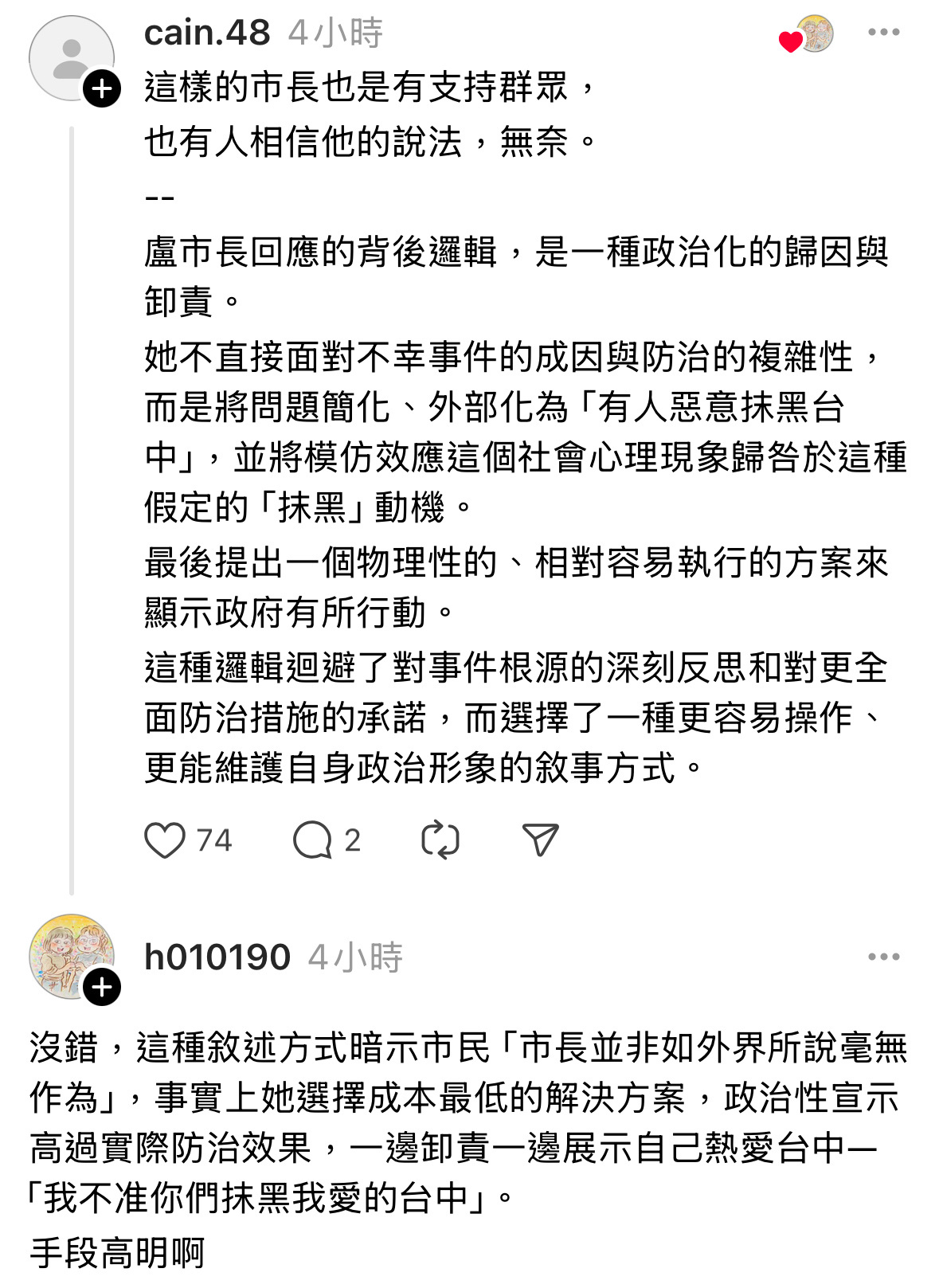Viewport: 939px width, 1288px height.
Task: Open overflow menu on cain.48's post
Action: (883, 33)
